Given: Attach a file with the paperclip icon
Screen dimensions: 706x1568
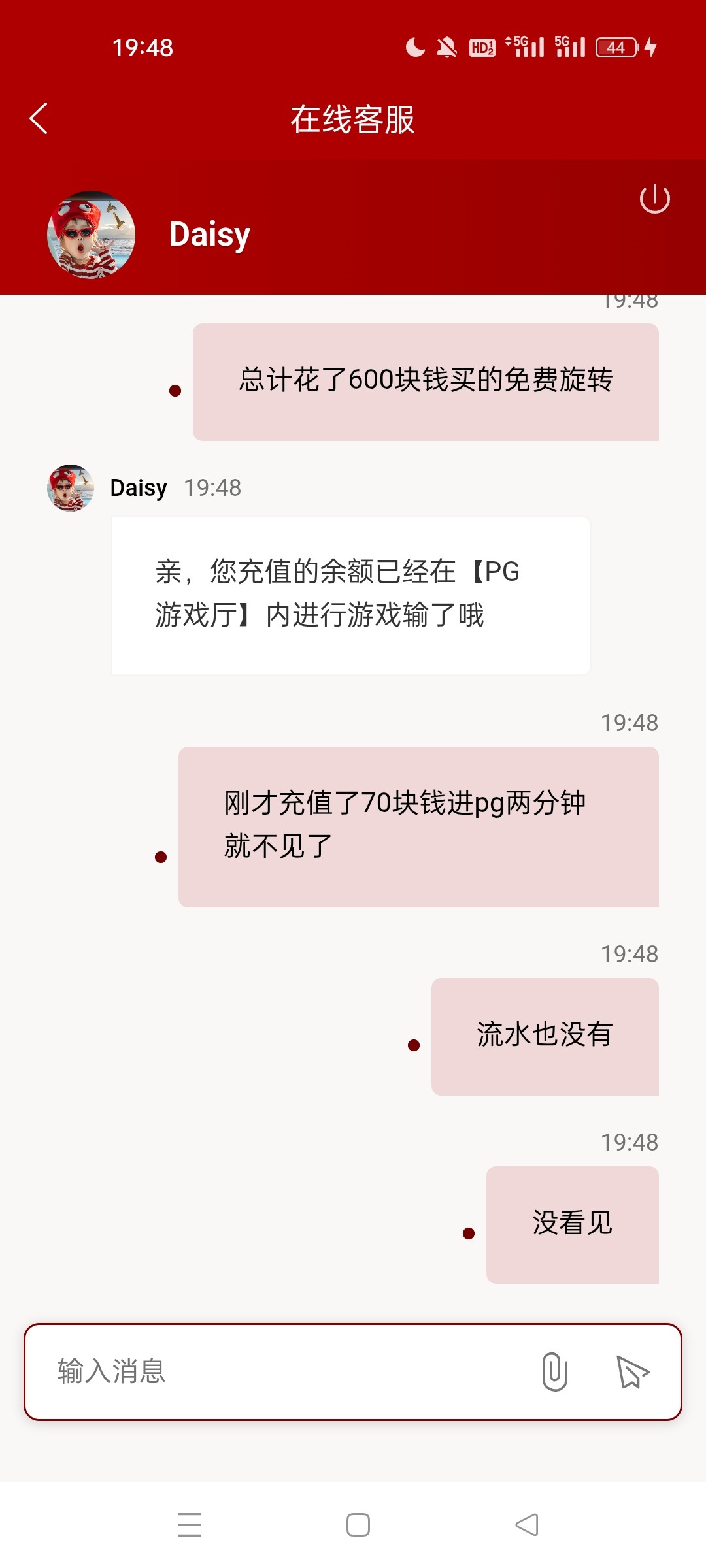Looking at the screenshot, I should (554, 1371).
